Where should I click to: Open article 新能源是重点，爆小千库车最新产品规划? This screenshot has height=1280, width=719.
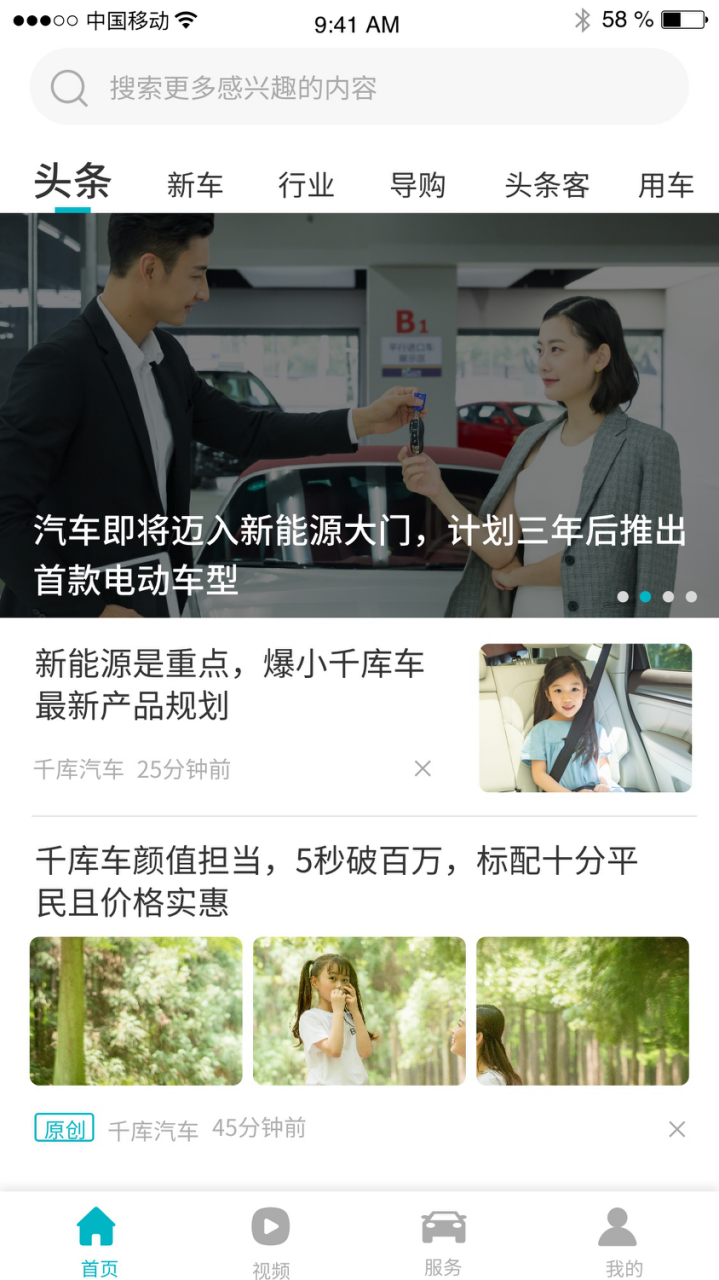(230, 685)
